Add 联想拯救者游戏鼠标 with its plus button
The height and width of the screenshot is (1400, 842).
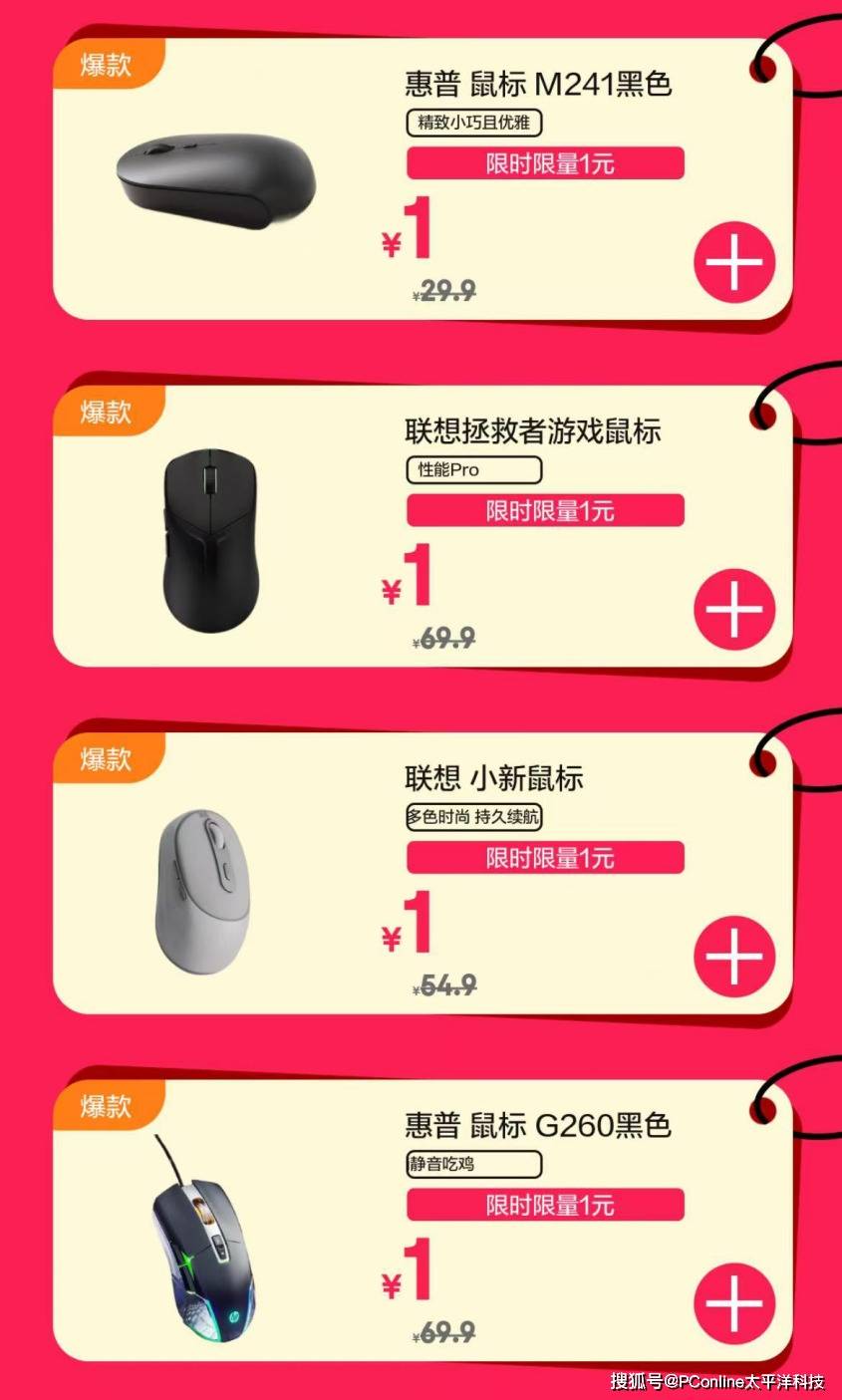tap(734, 609)
